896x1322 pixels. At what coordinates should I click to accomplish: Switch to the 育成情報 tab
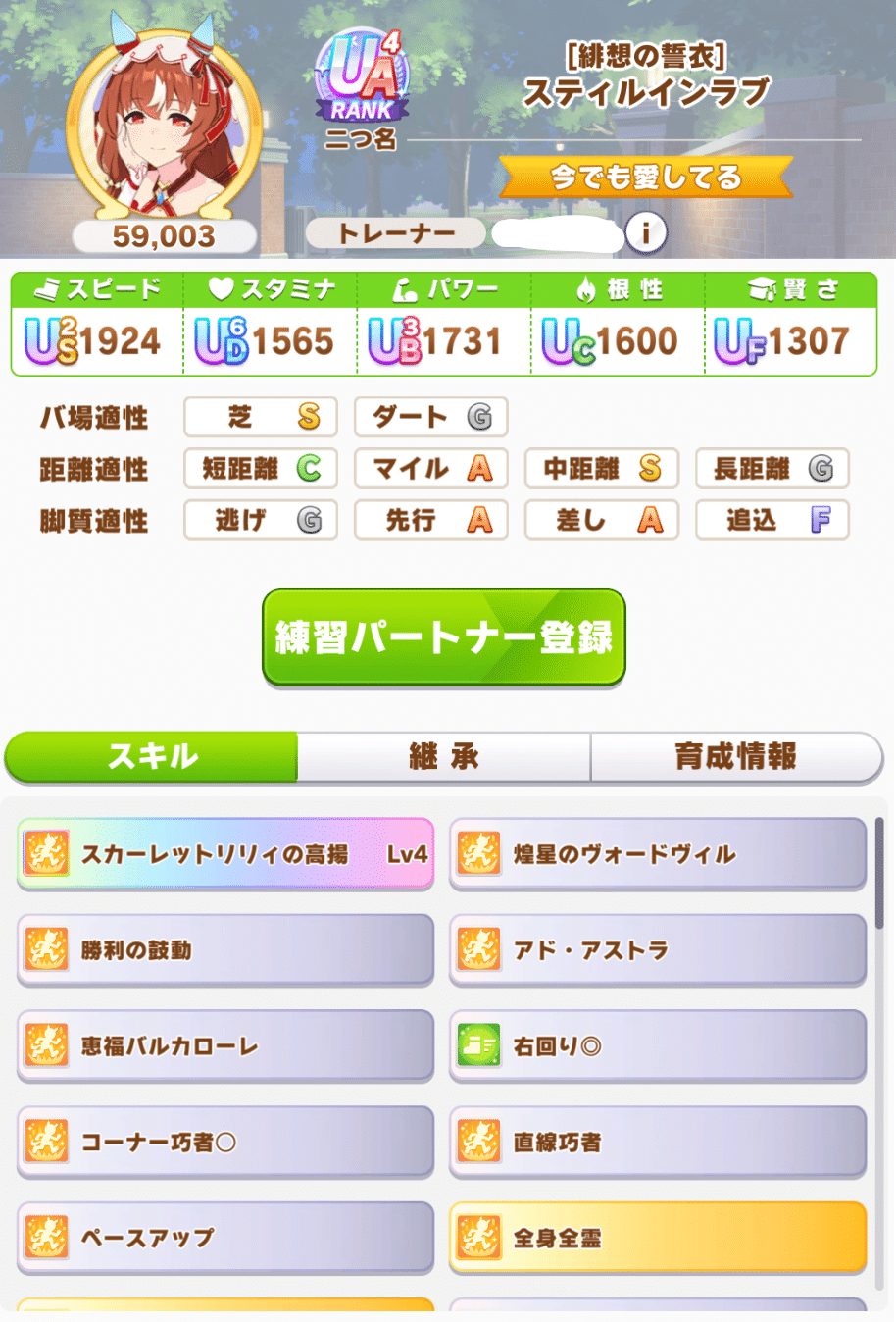click(x=735, y=757)
